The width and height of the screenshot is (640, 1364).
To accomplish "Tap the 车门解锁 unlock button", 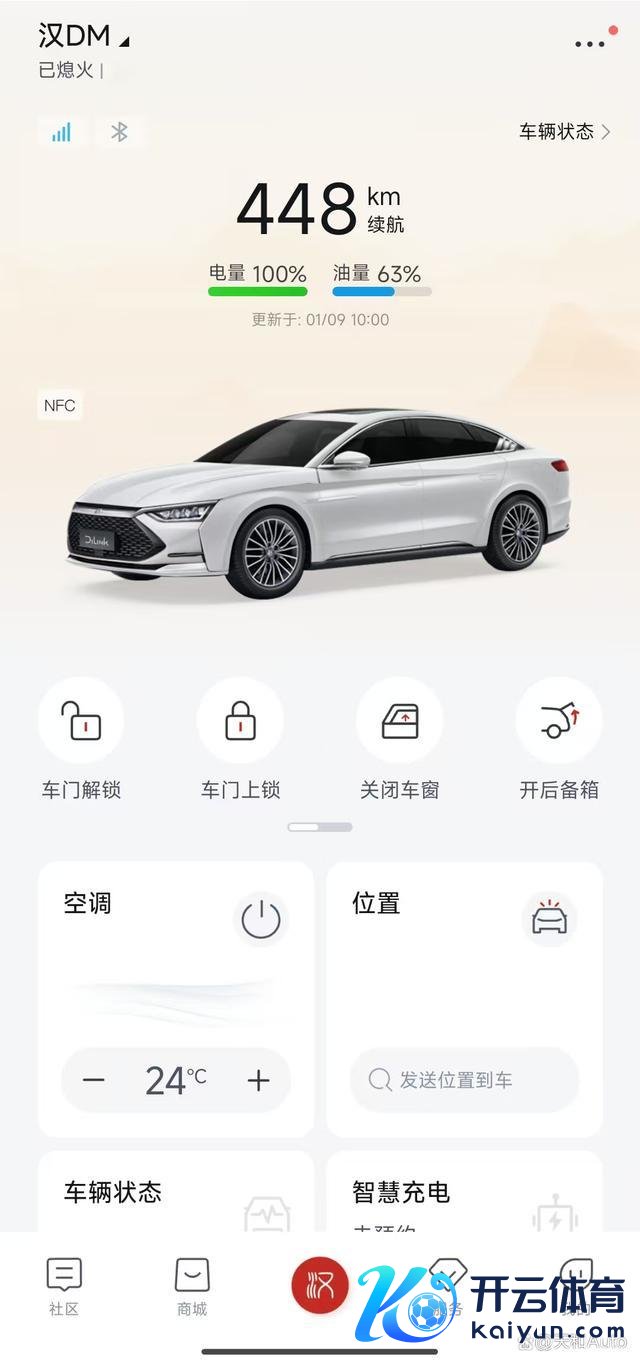I will tap(81, 721).
